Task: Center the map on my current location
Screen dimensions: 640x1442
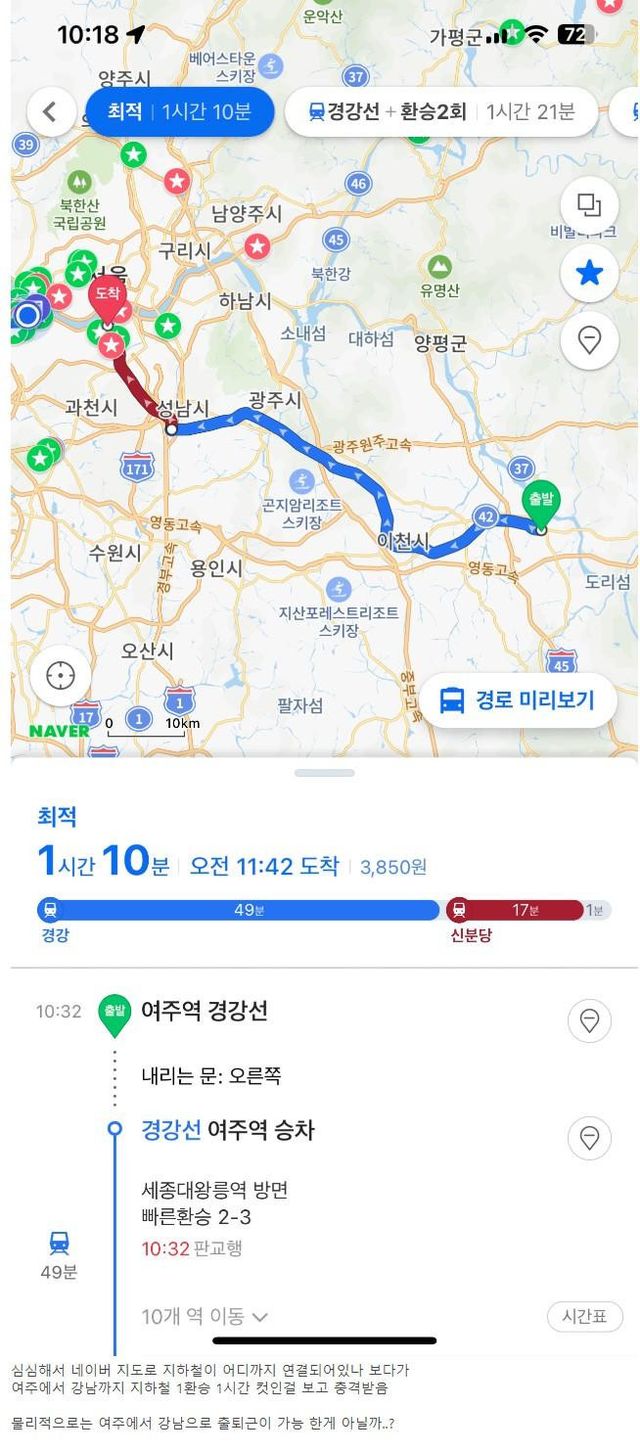Action: click(60, 677)
